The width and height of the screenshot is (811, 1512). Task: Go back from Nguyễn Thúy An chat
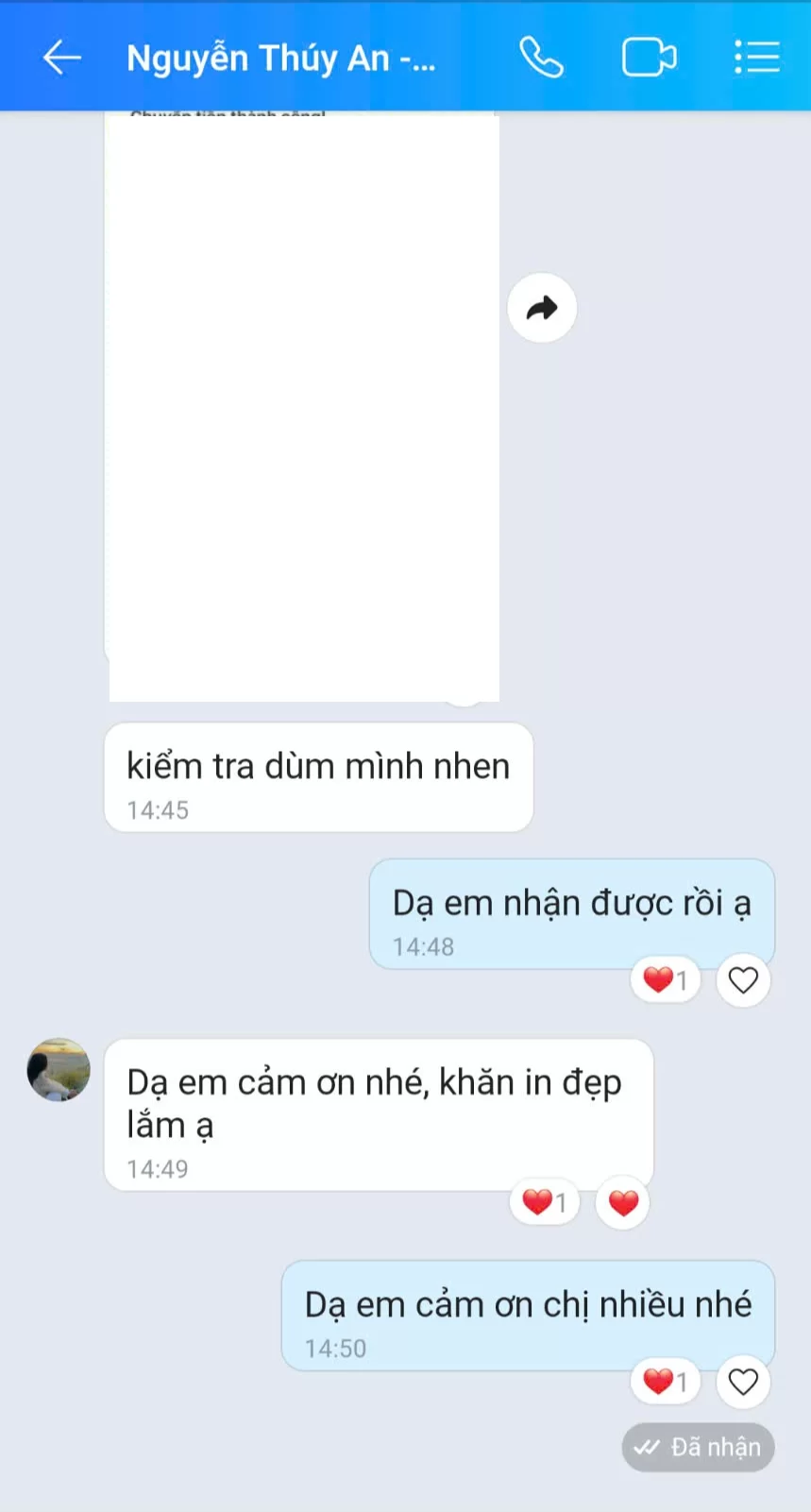click(x=61, y=58)
